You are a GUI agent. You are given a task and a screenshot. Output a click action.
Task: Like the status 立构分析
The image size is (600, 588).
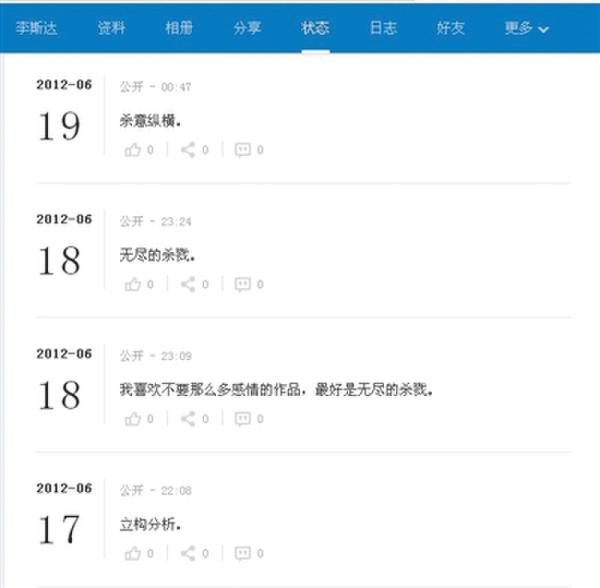point(133,553)
